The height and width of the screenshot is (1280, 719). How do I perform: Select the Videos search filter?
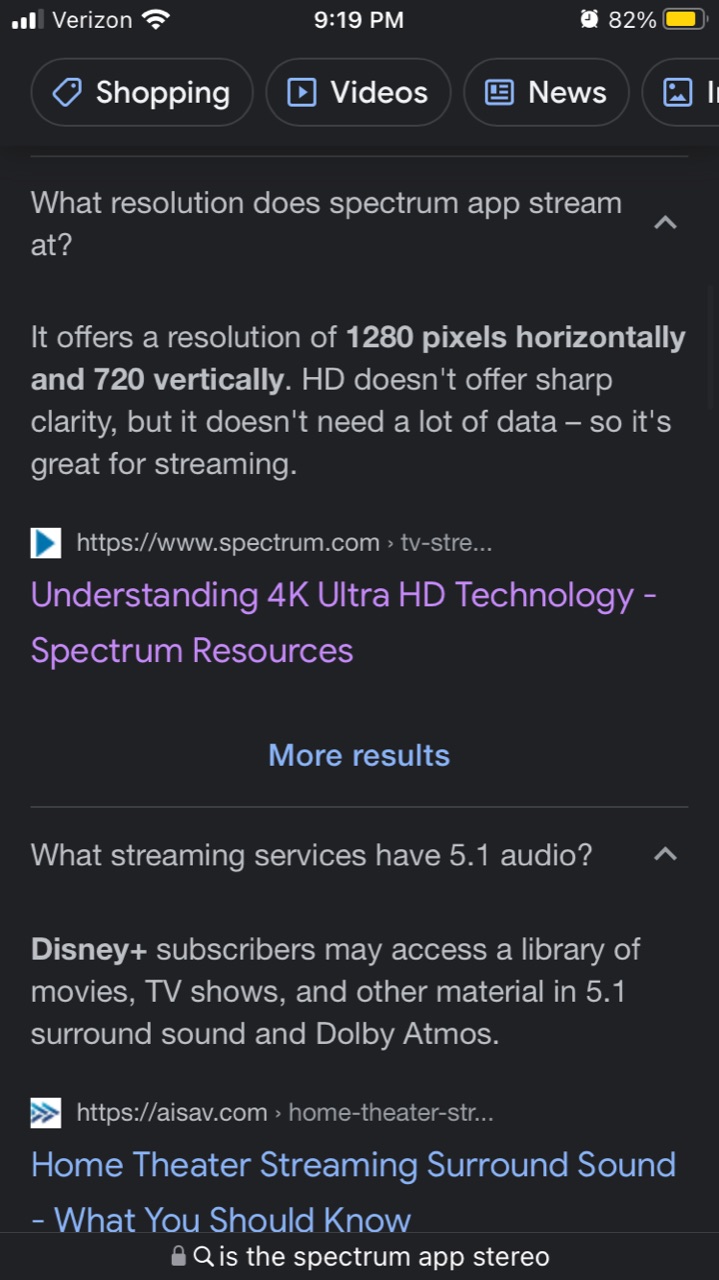[x=358, y=93]
